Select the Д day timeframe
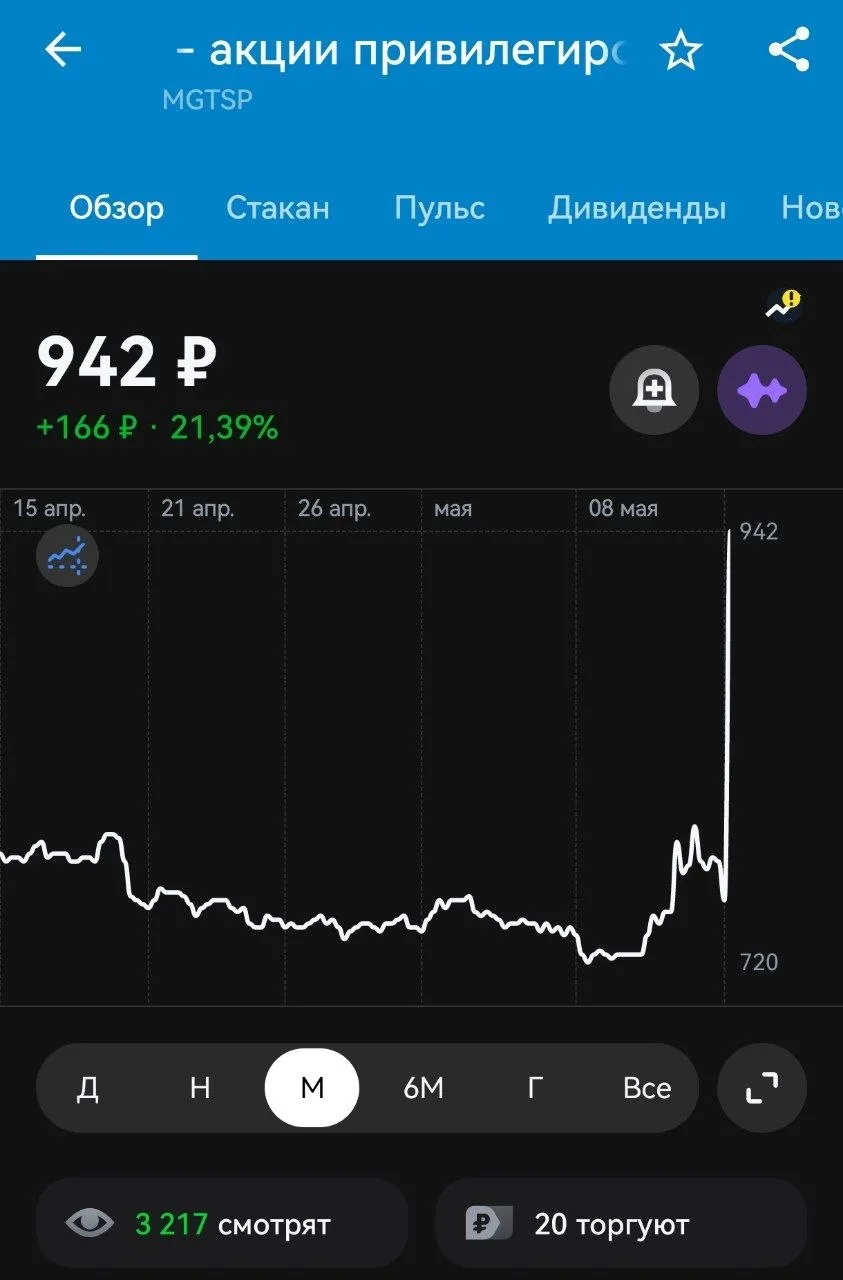 88,1088
